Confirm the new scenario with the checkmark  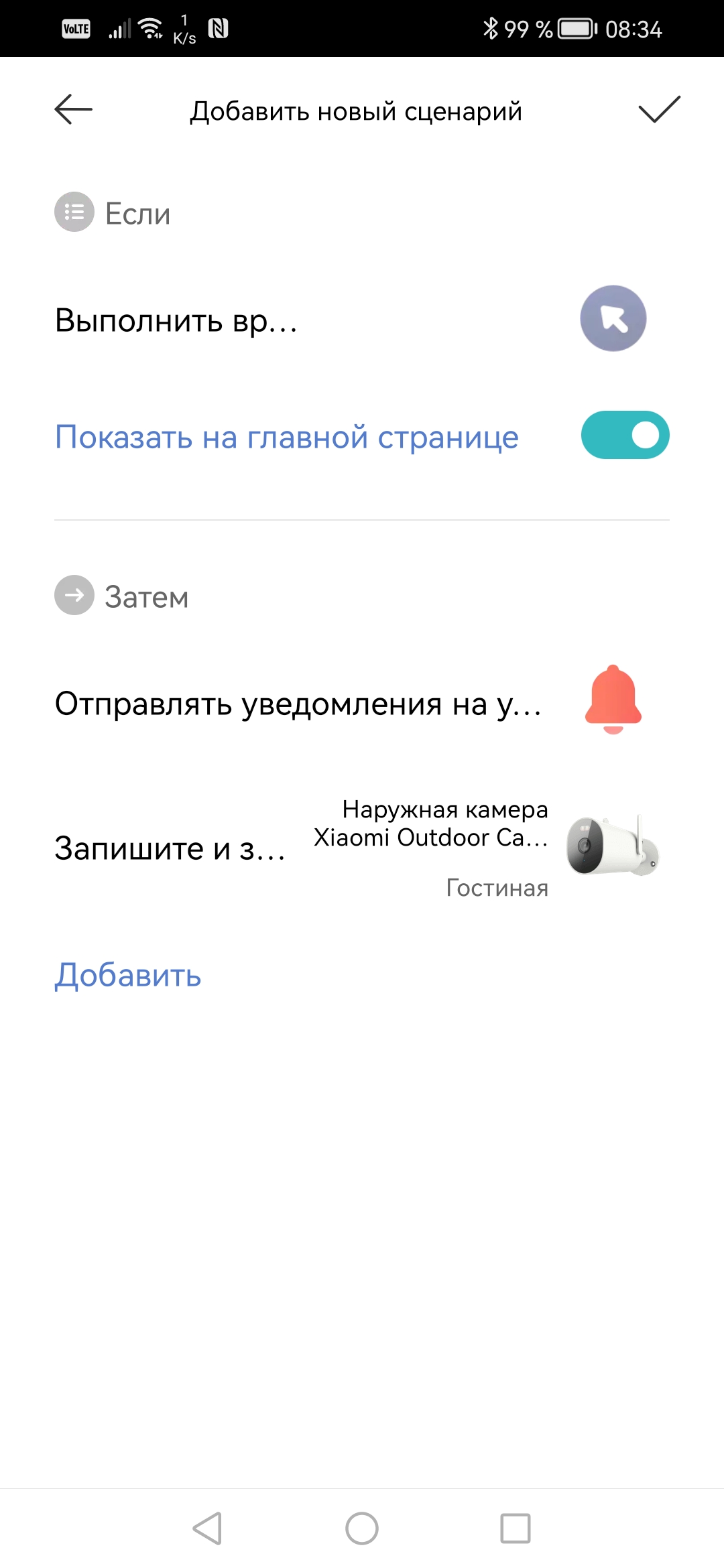point(659,110)
